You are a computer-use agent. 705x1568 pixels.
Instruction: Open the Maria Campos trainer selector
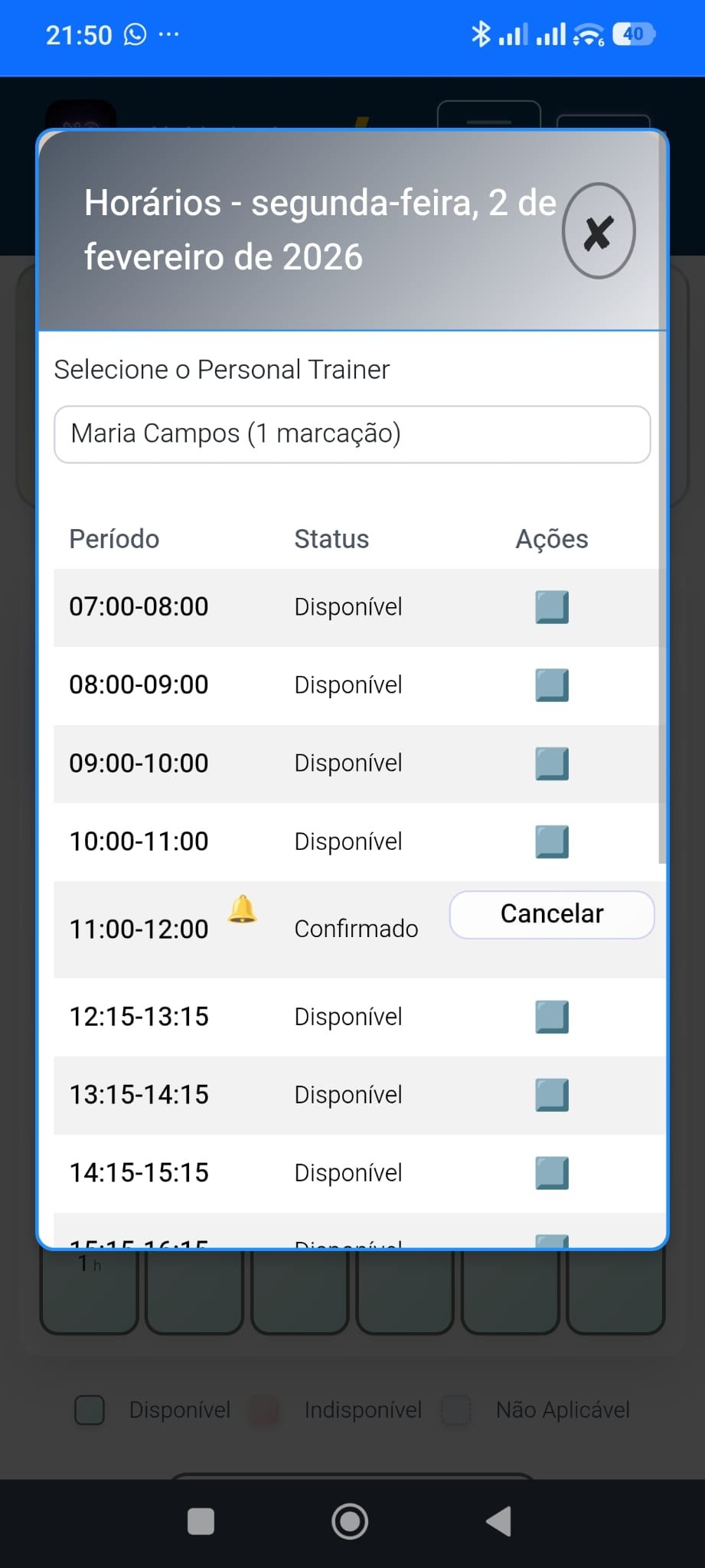coord(351,434)
